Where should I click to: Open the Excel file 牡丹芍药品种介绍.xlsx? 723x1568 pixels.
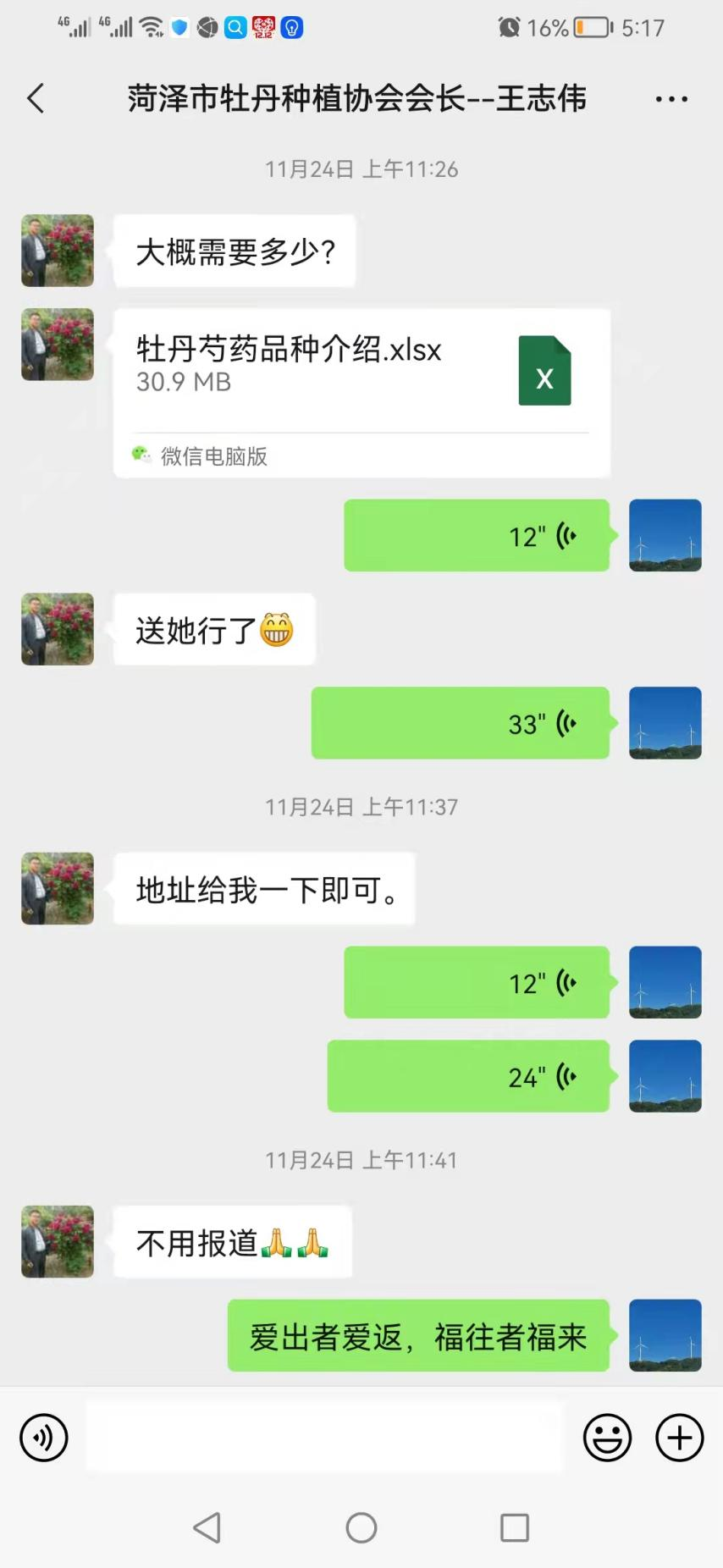[x=356, y=364]
